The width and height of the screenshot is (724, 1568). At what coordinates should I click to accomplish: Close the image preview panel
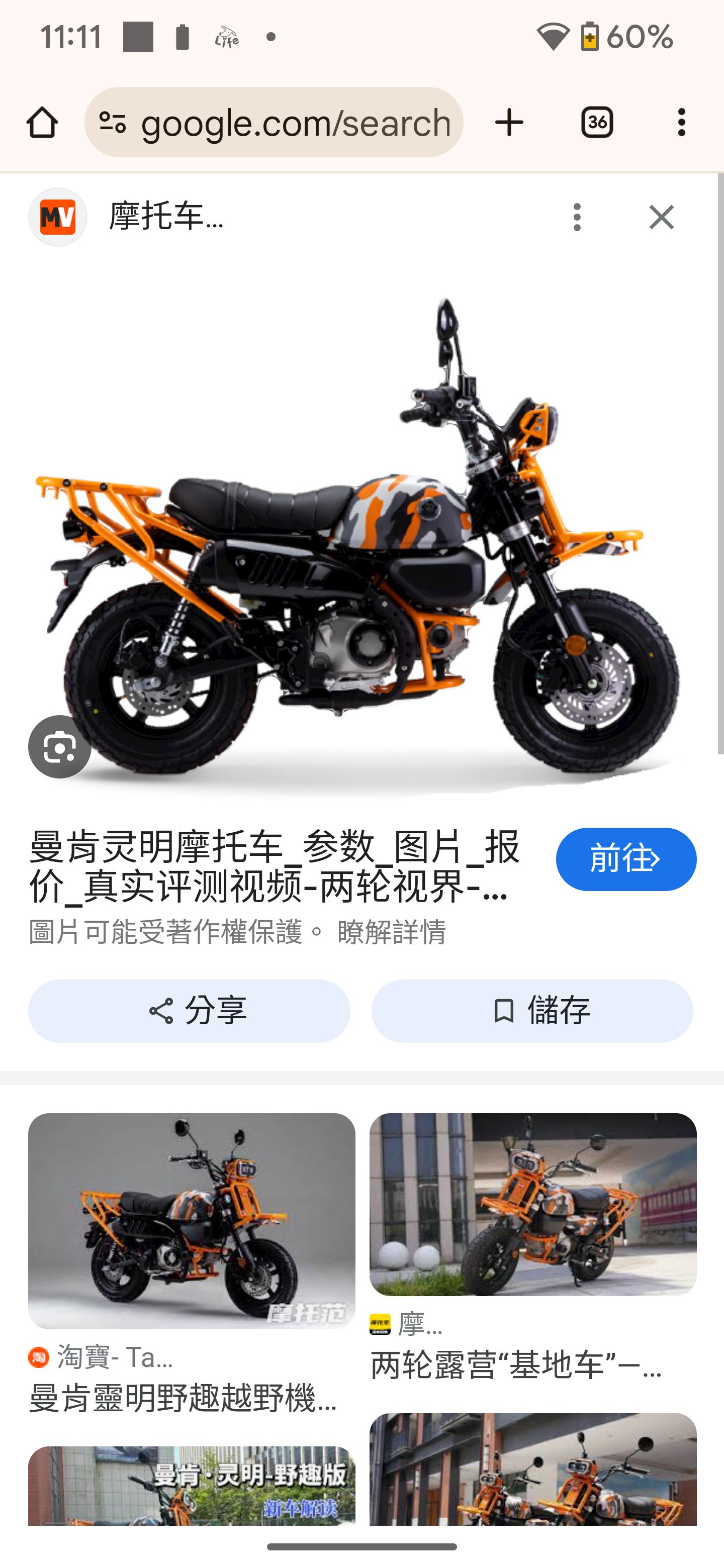pyautogui.click(x=661, y=217)
